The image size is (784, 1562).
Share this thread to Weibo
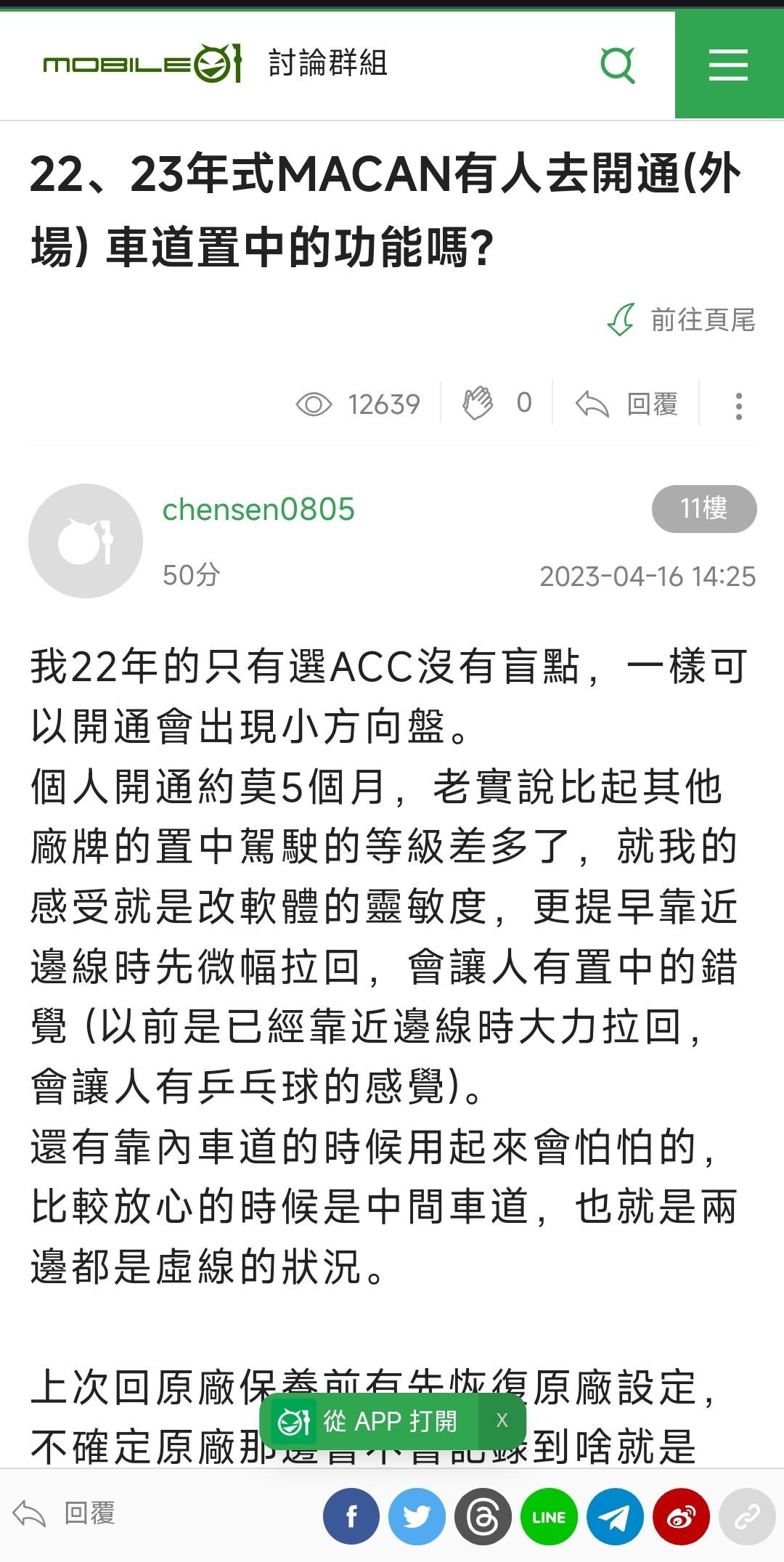[x=681, y=1516]
